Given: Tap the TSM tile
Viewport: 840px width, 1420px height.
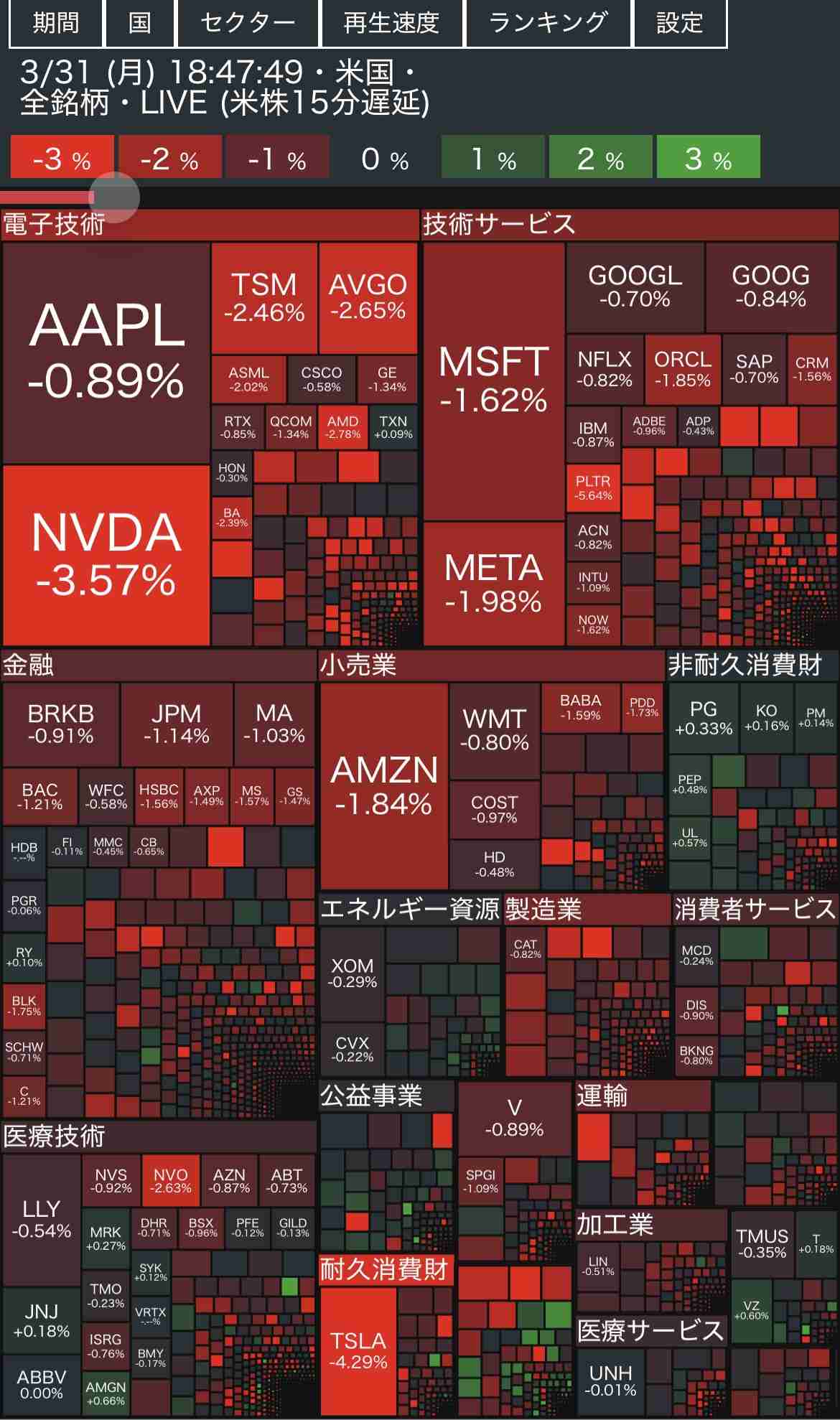Looking at the screenshot, I should click(x=264, y=297).
